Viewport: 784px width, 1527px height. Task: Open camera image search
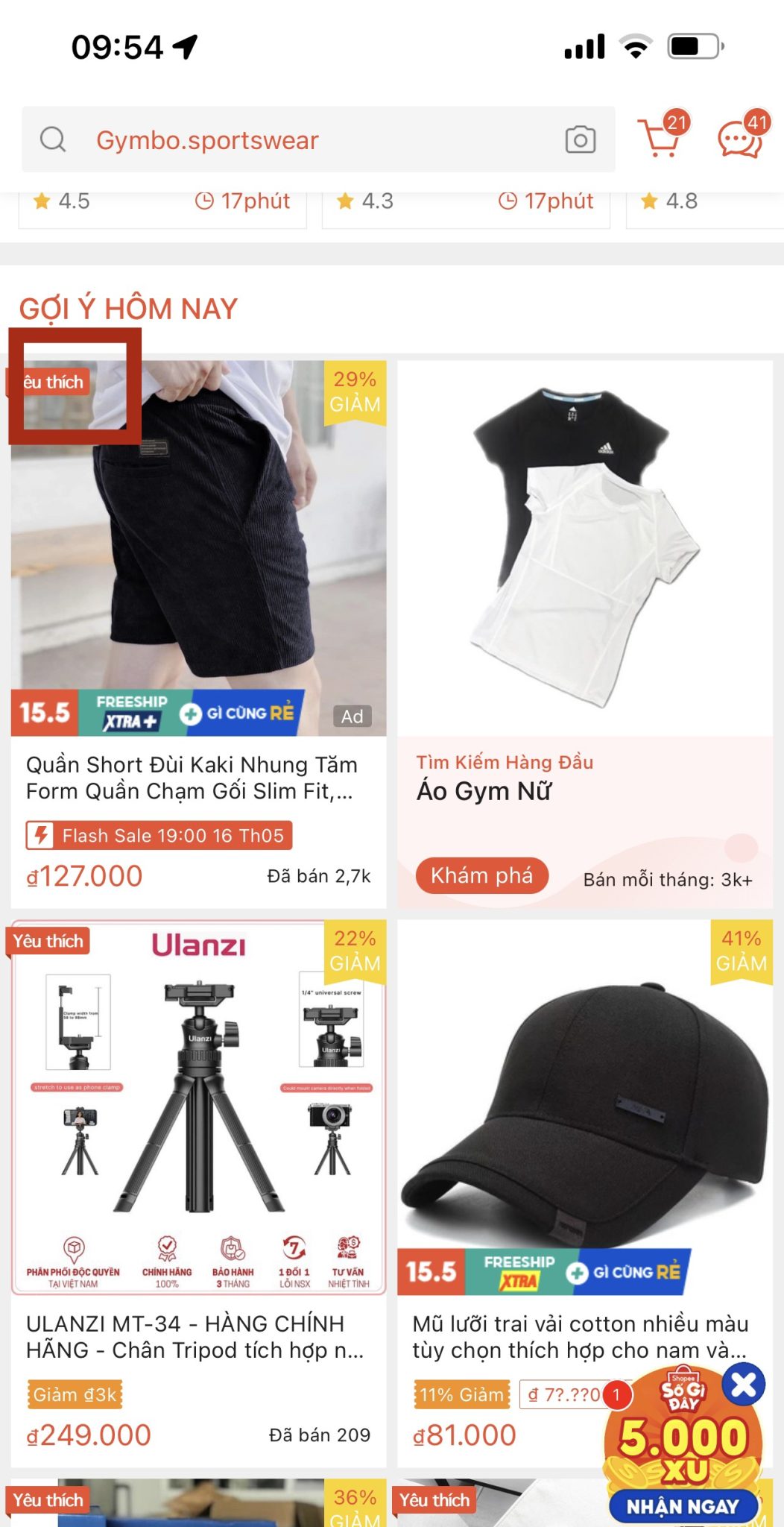coord(580,139)
